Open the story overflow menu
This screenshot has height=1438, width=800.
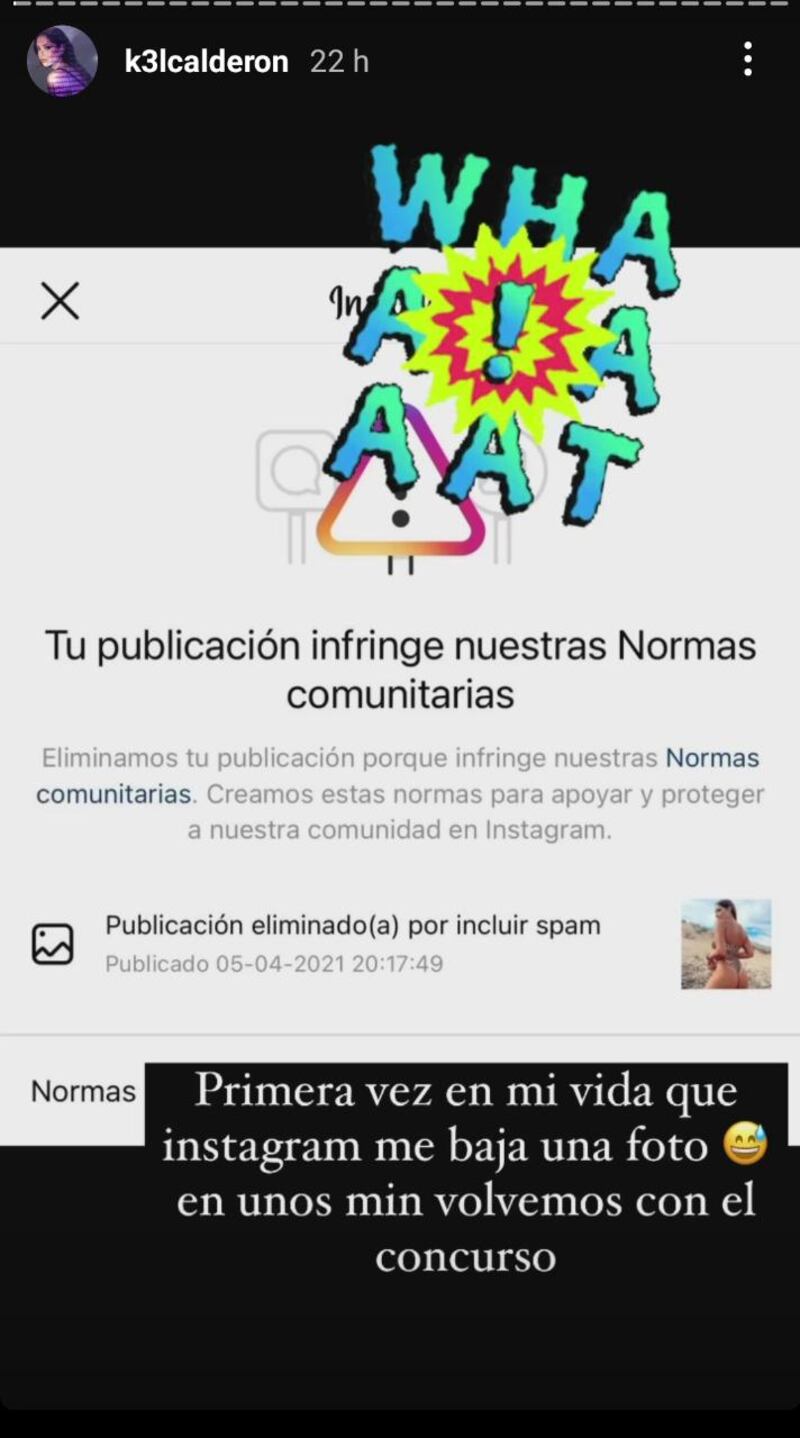click(747, 60)
